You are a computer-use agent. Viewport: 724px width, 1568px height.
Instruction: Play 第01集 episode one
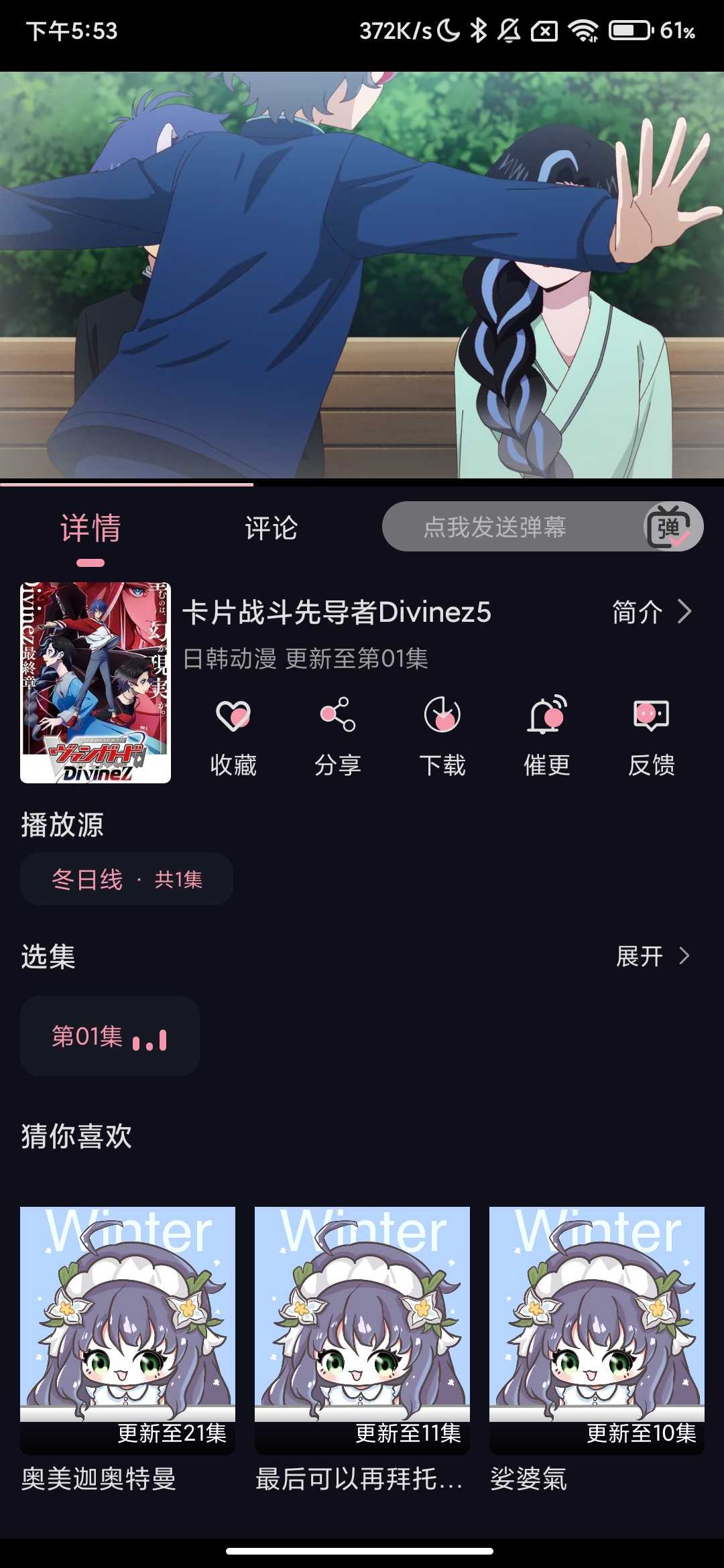(x=109, y=1037)
